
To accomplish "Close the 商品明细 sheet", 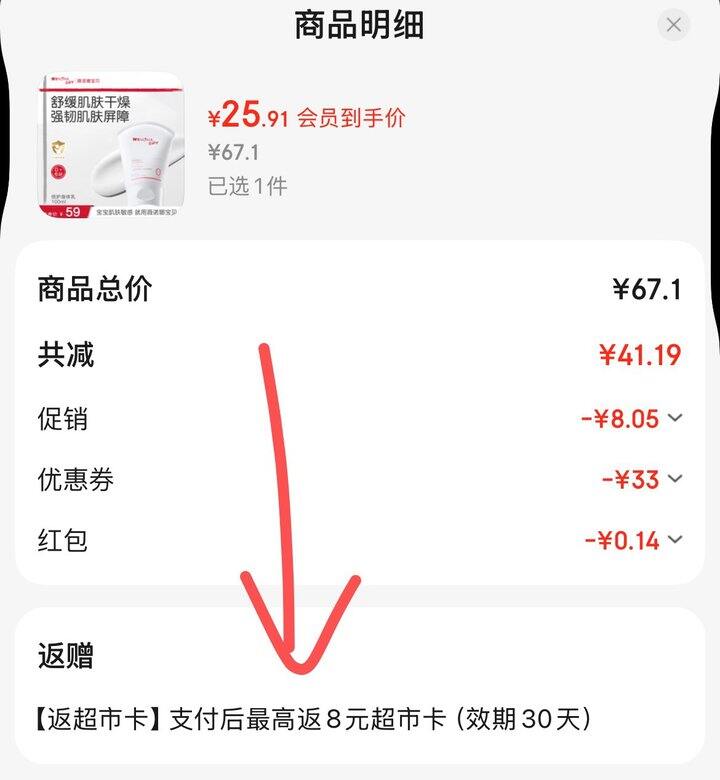I will point(674,25).
